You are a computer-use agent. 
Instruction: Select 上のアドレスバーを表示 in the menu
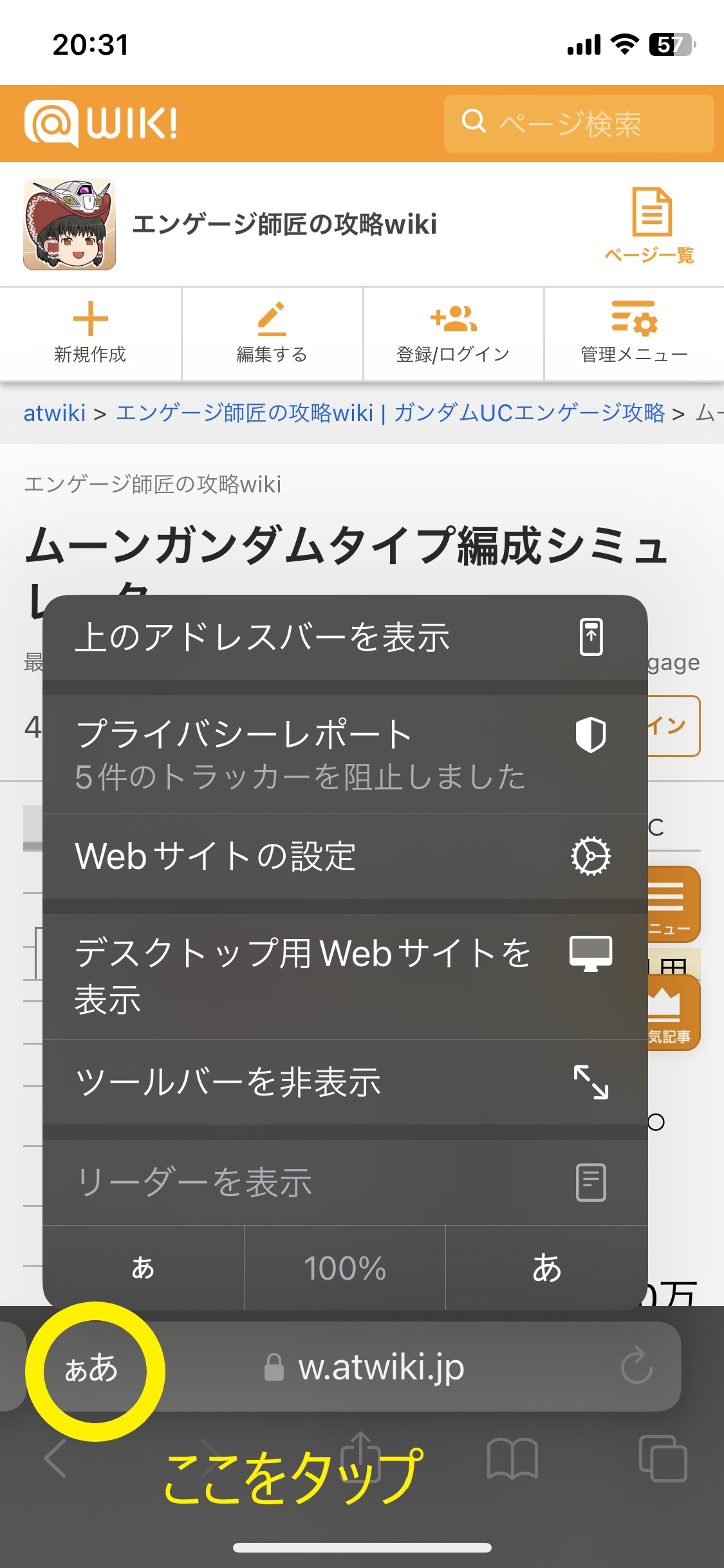[344, 637]
